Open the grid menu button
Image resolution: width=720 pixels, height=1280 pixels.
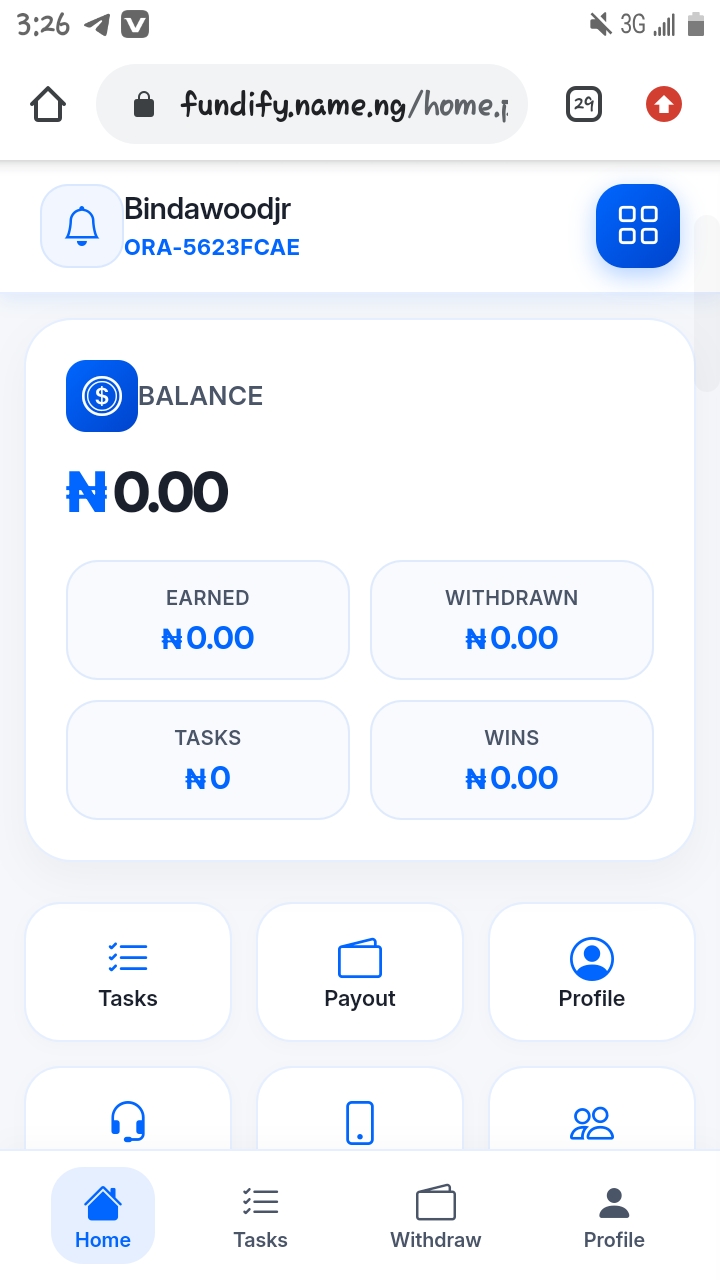click(638, 226)
